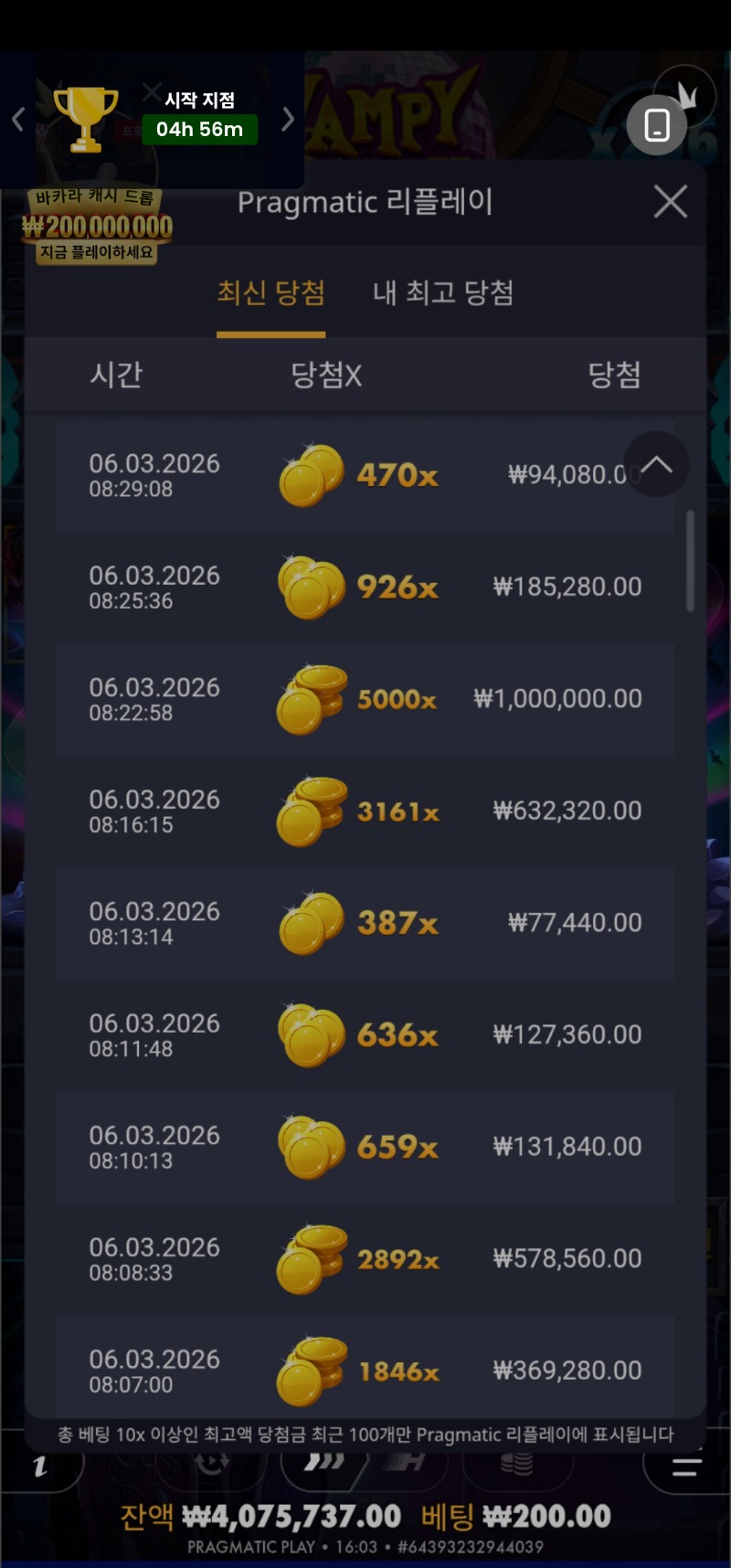
Task: Show the next tournament banner
Action: coord(288,120)
